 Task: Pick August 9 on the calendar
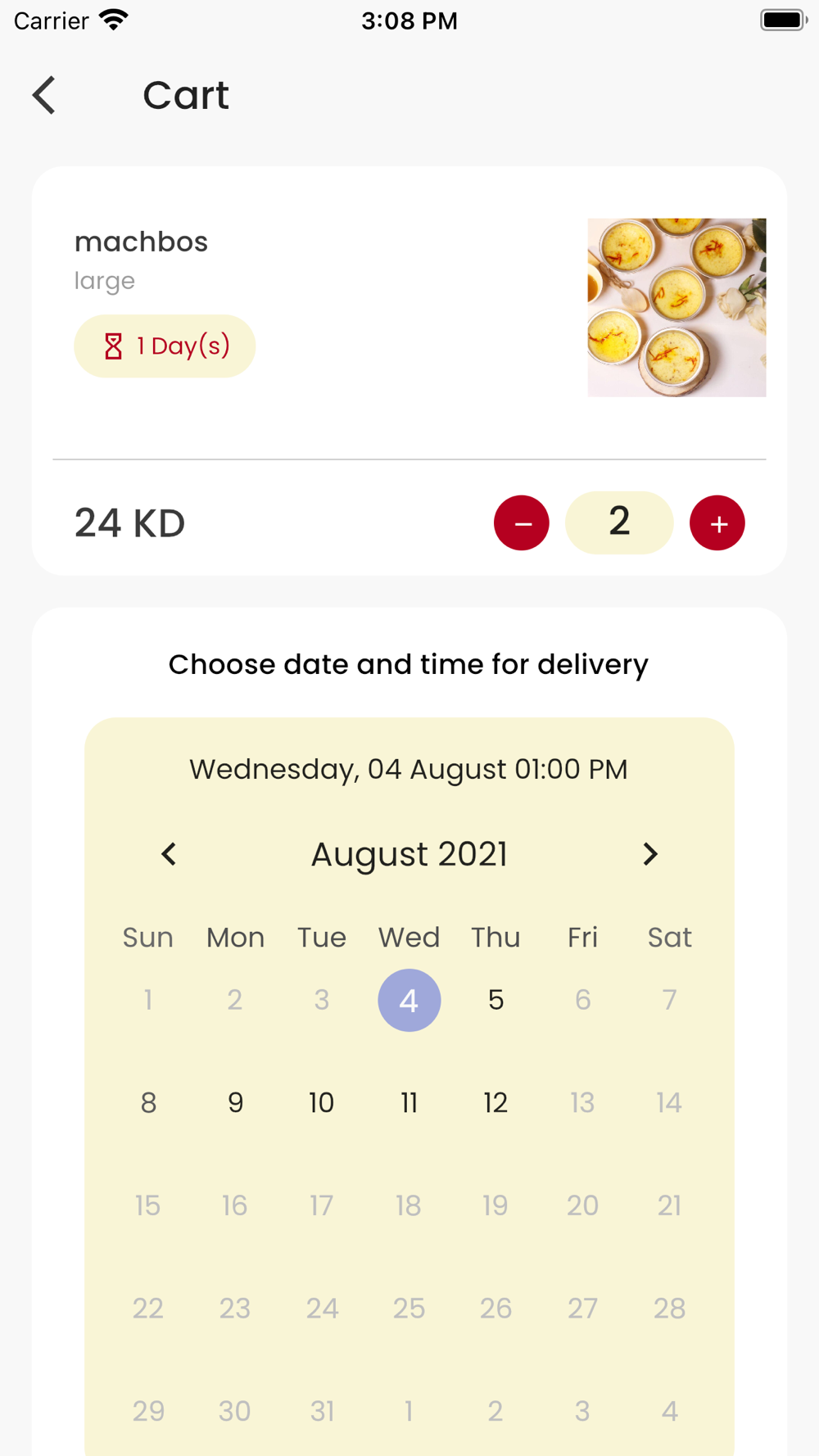(x=235, y=1103)
